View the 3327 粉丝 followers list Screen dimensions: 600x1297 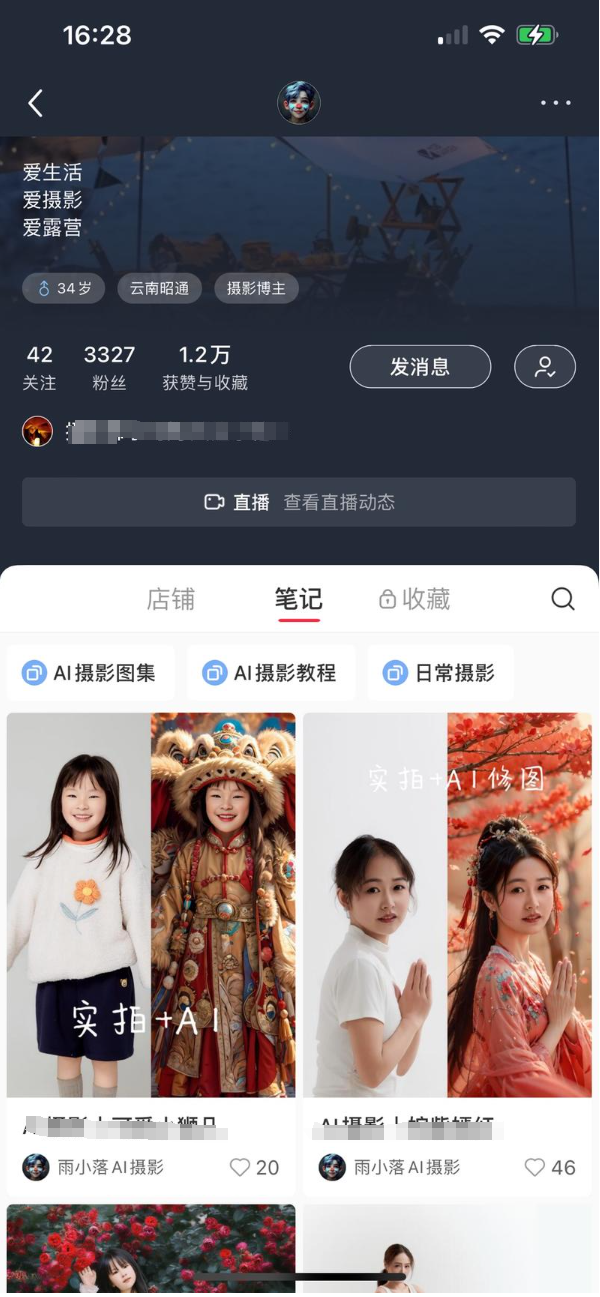click(109, 367)
